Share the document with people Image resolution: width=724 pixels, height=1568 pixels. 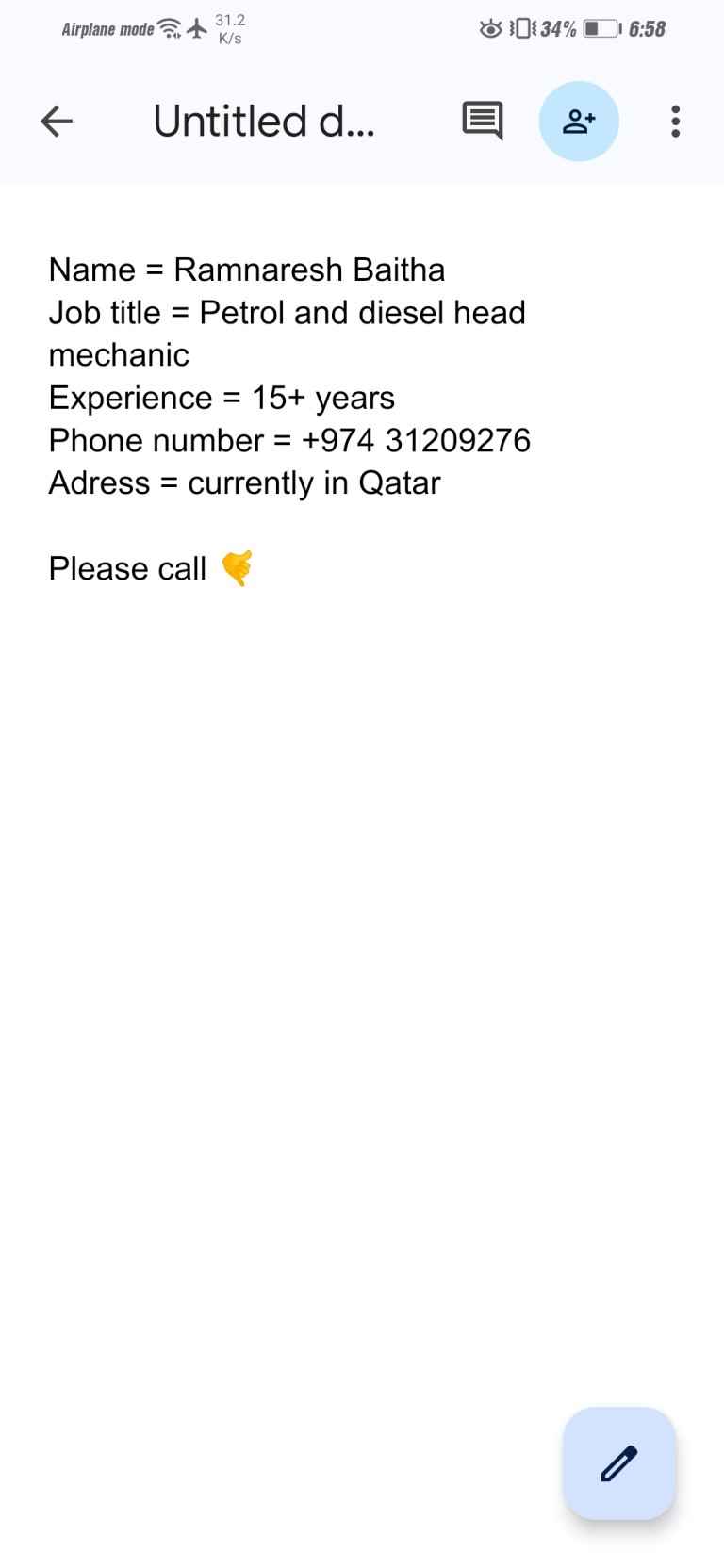coord(579,122)
